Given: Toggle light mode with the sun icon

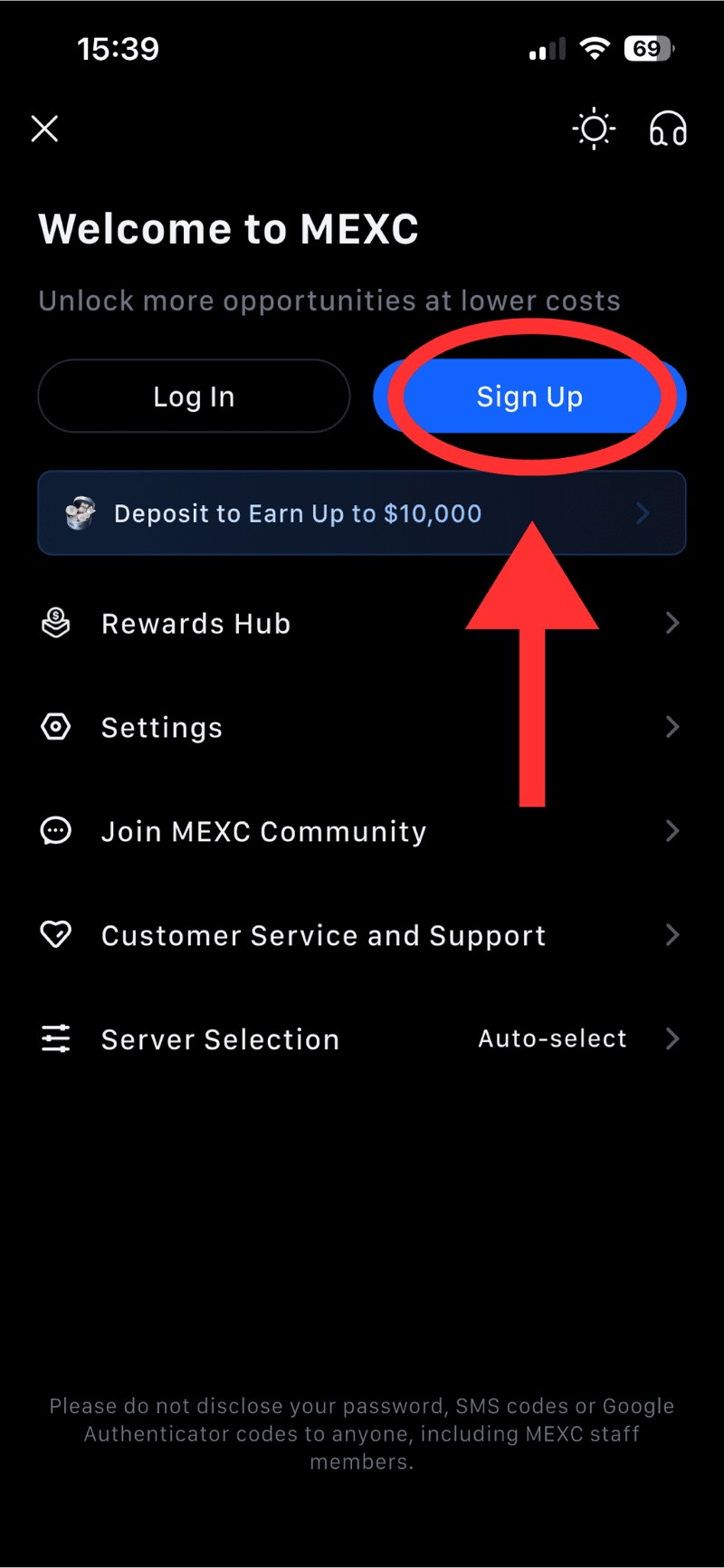Looking at the screenshot, I should pos(594,129).
